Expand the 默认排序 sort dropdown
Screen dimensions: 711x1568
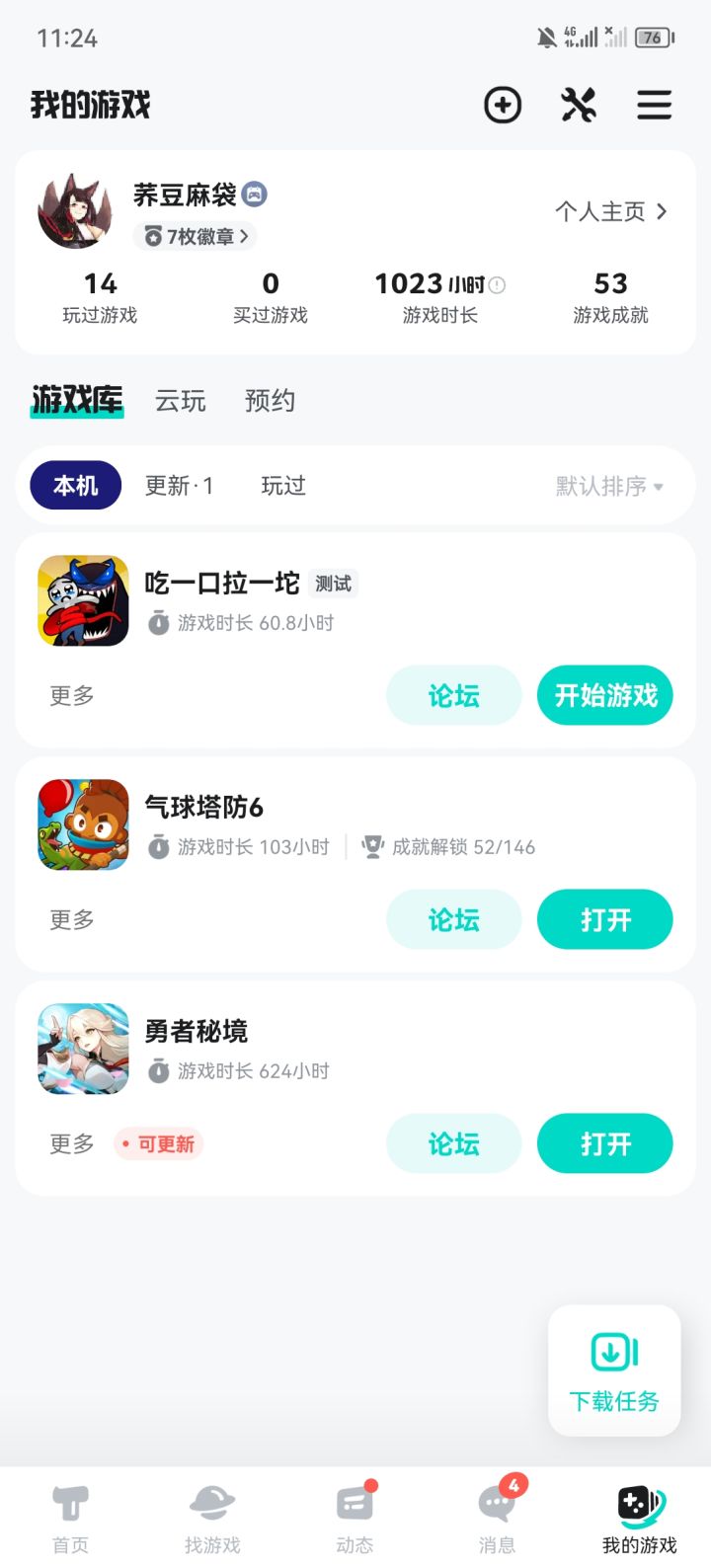pos(609,486)
